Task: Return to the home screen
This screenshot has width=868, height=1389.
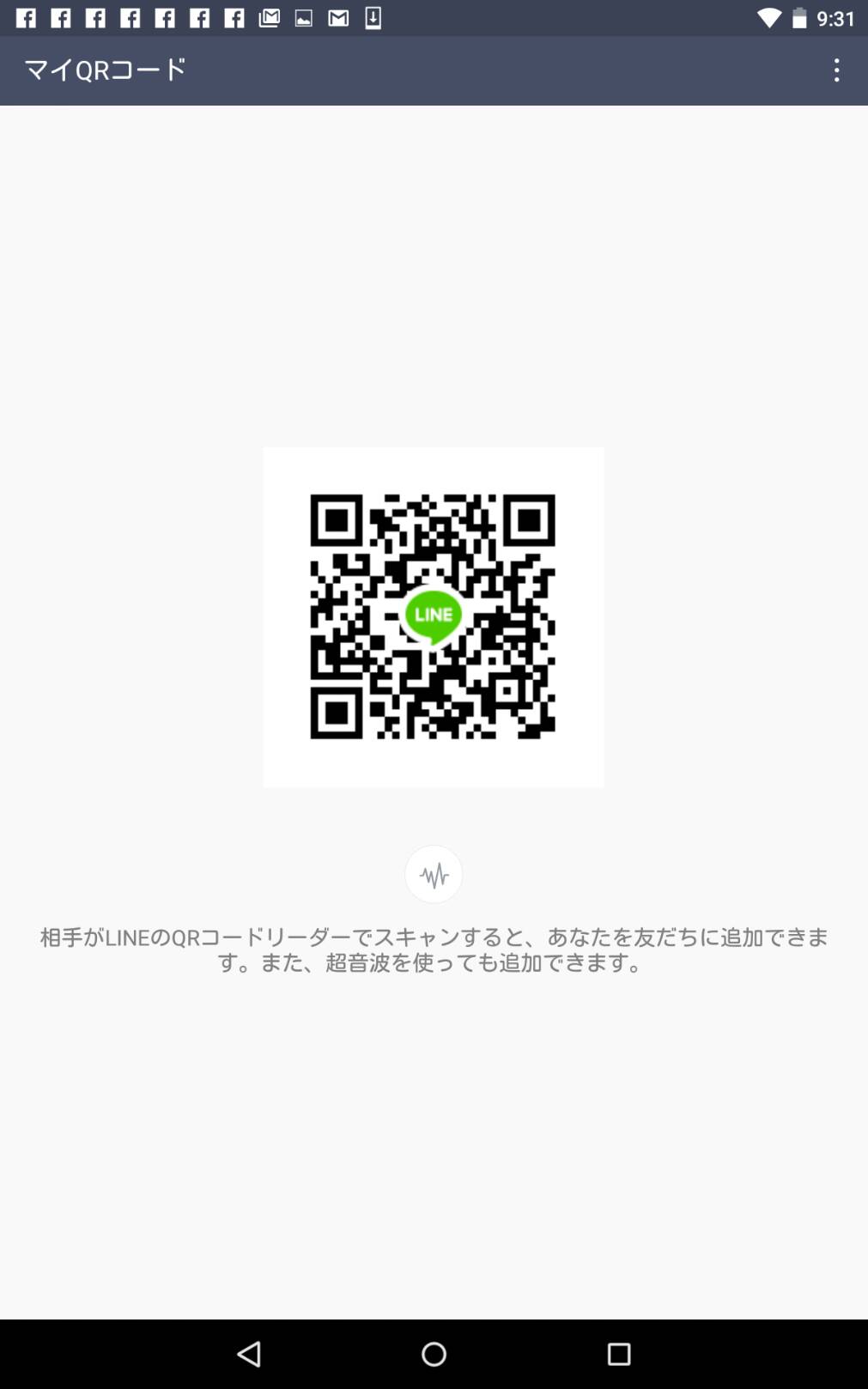Action: click(x=434, y=1354)
